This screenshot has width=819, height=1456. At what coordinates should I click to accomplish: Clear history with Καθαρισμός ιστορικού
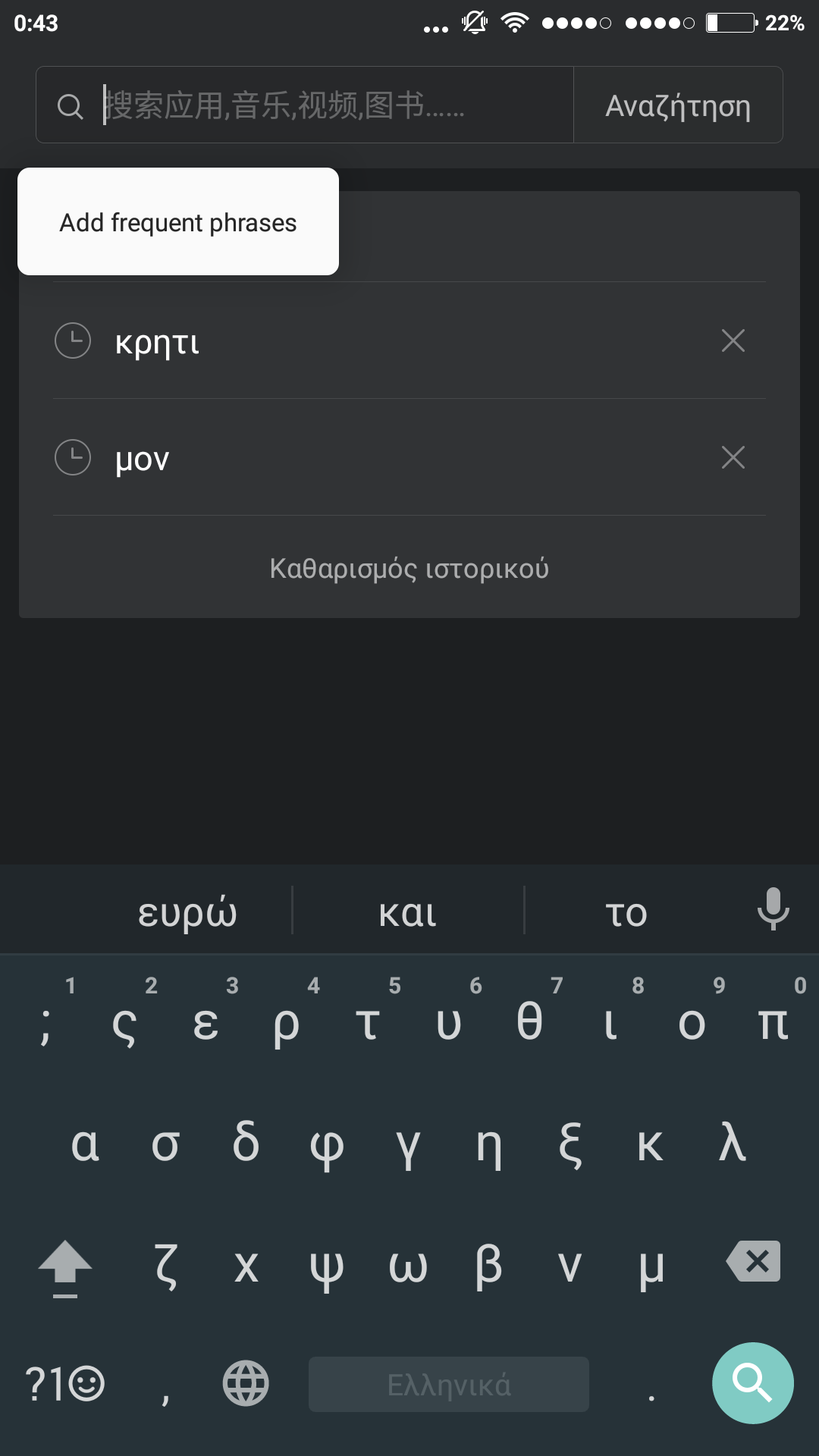tap(409, 569)
